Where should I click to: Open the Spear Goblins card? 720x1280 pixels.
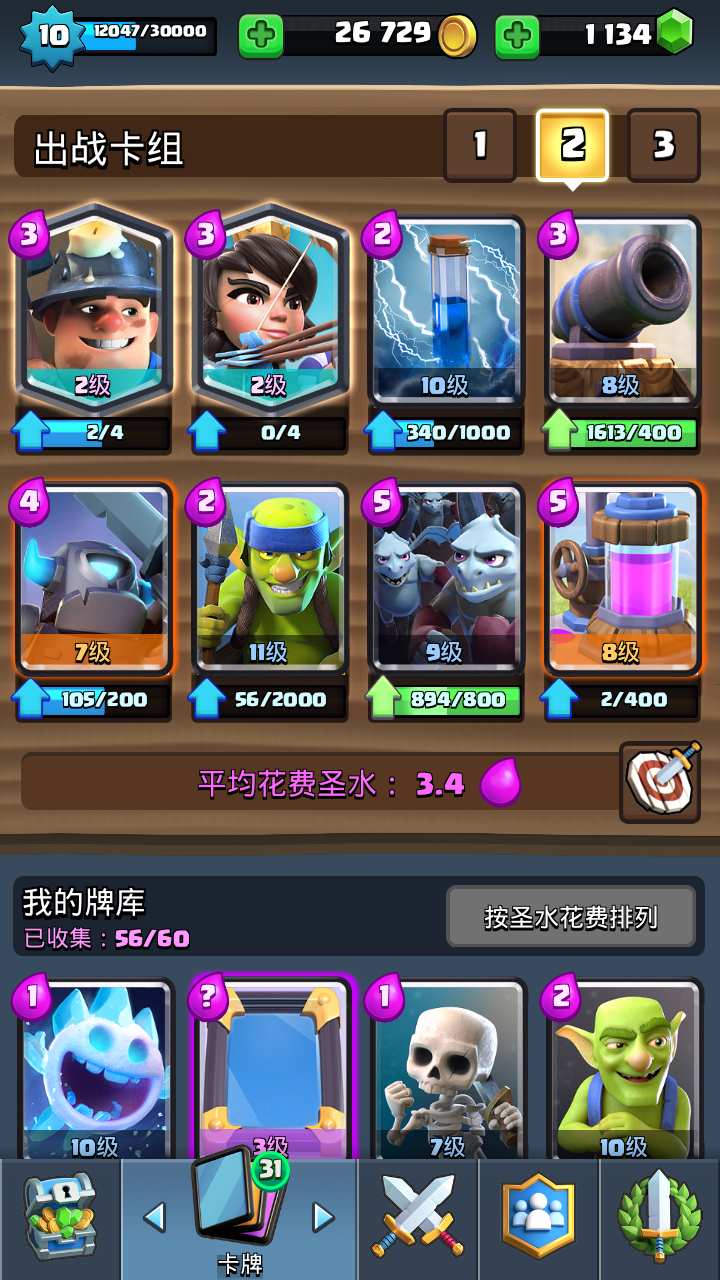click(270, 578)
